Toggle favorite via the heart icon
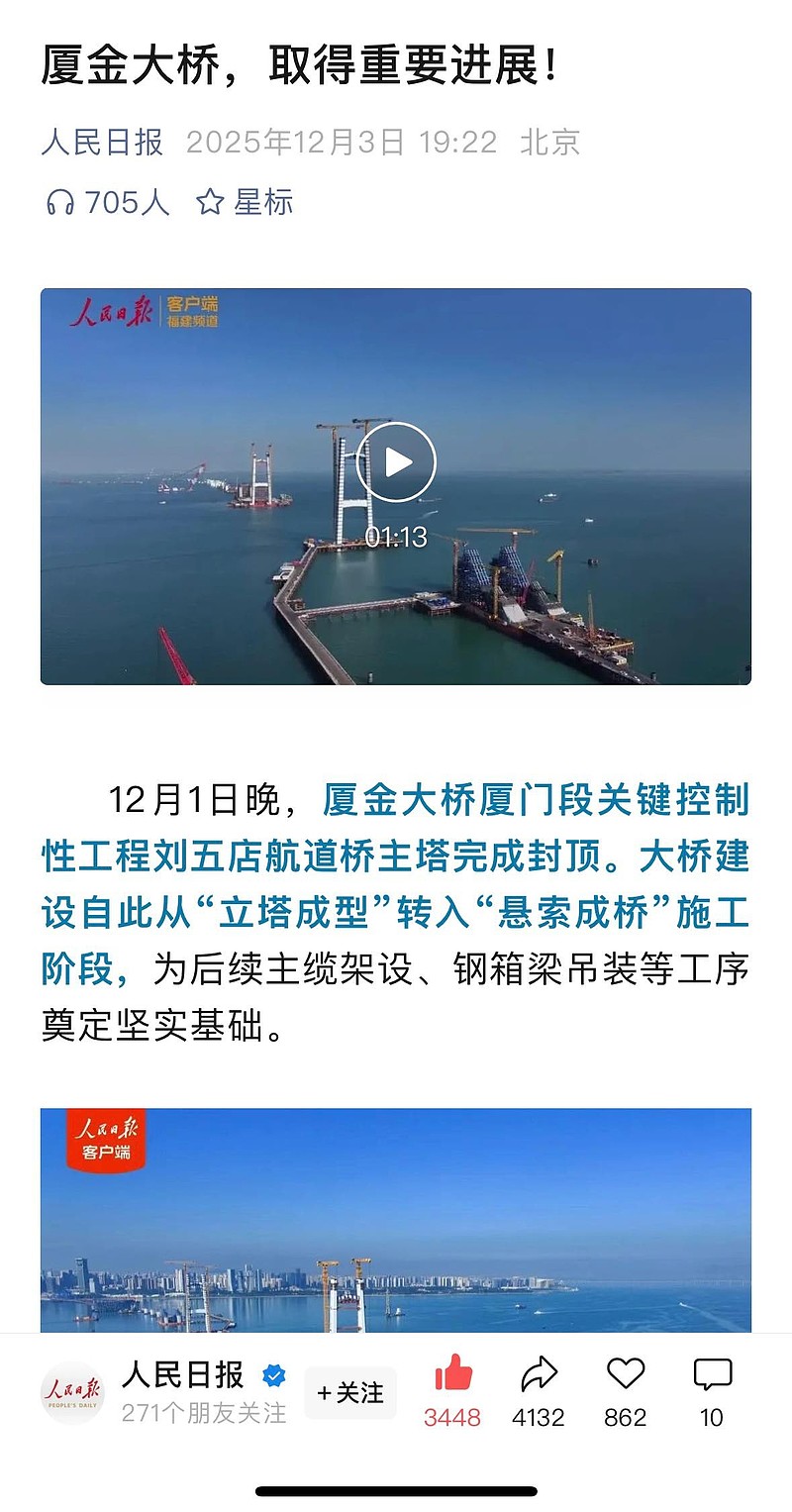 pyautogui.click(x=624, y=1372)
